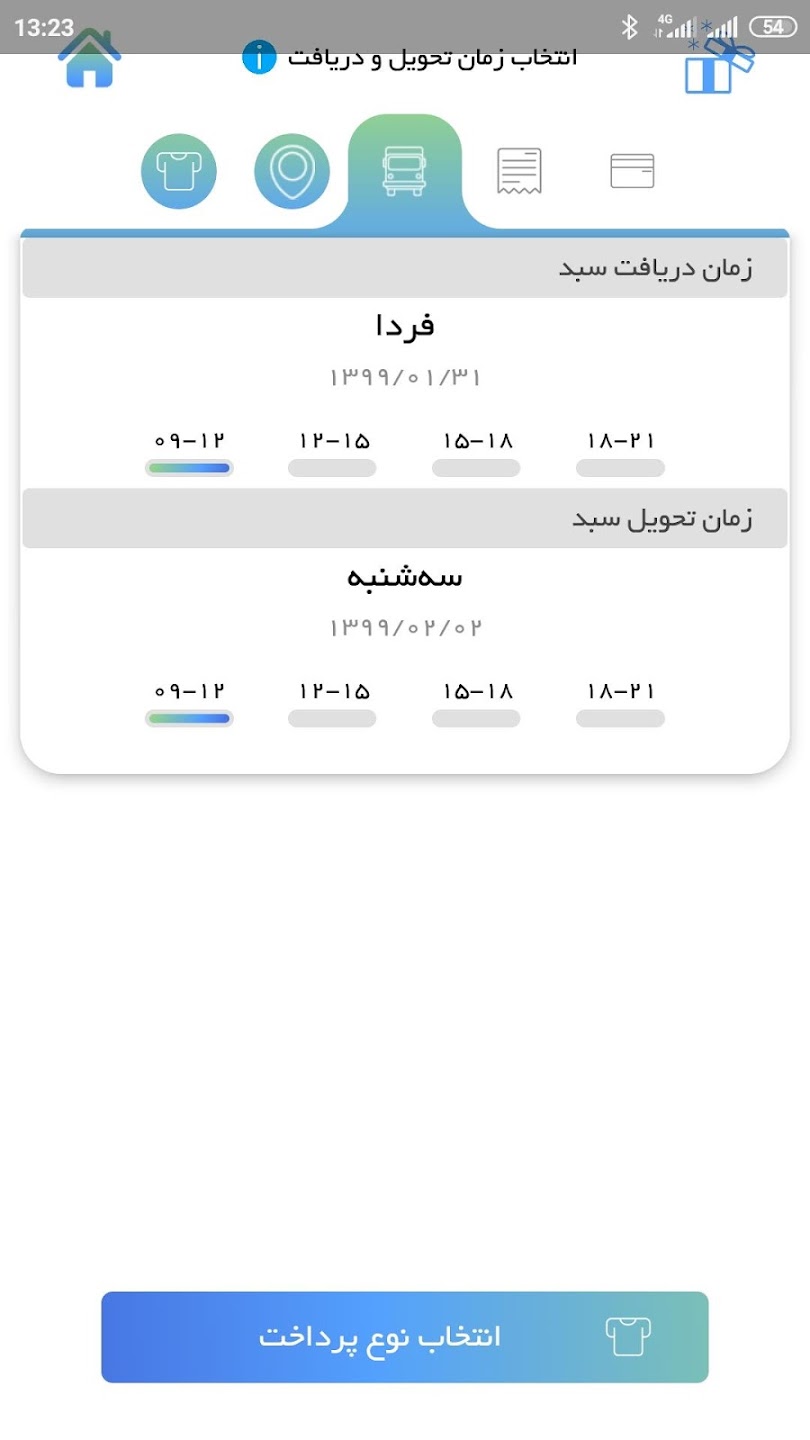Choose the ۱۲-۱۵ slot for سه‌شنبه delivery
810x1440 pixels.
pyautogui.click(x=333, y=703)
